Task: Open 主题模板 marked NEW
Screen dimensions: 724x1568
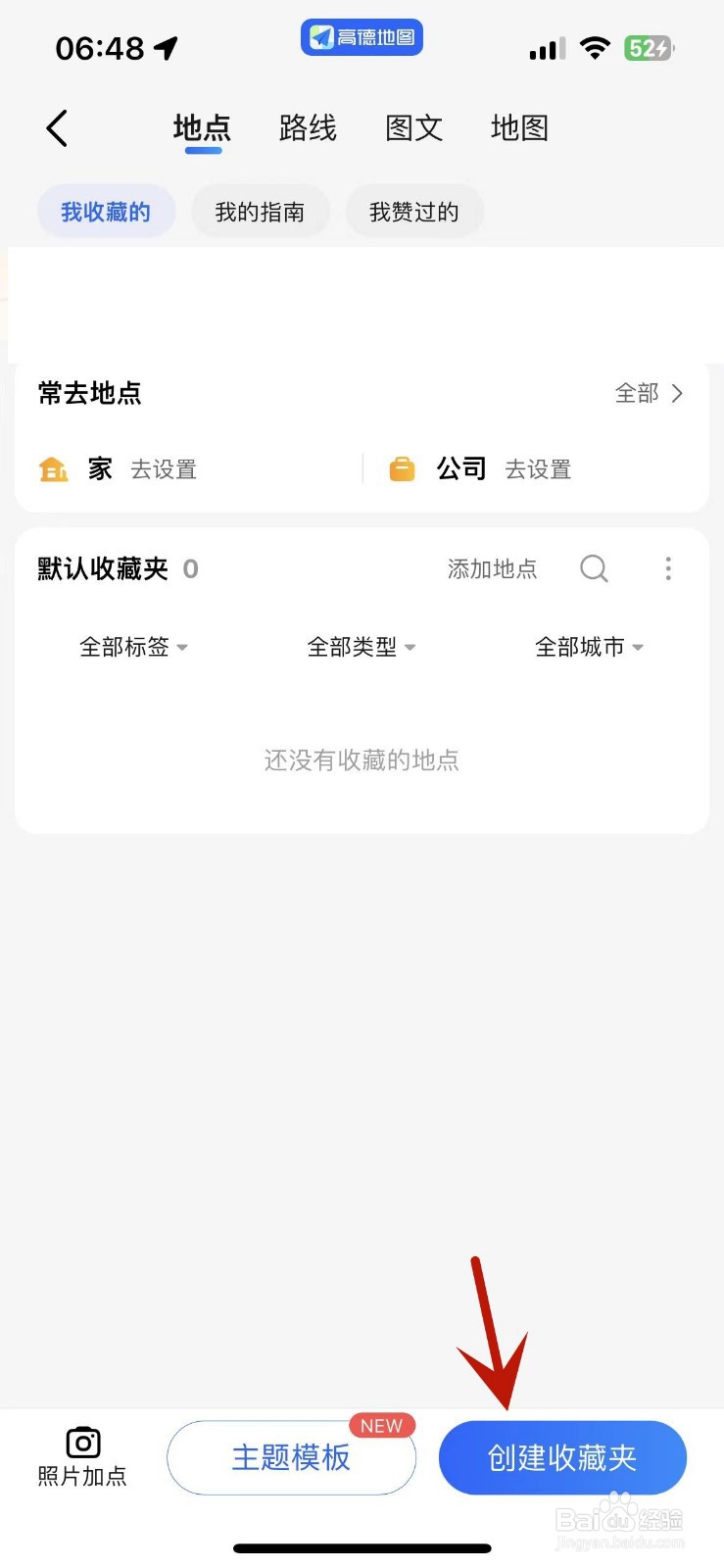Action: pos(291,1458)
